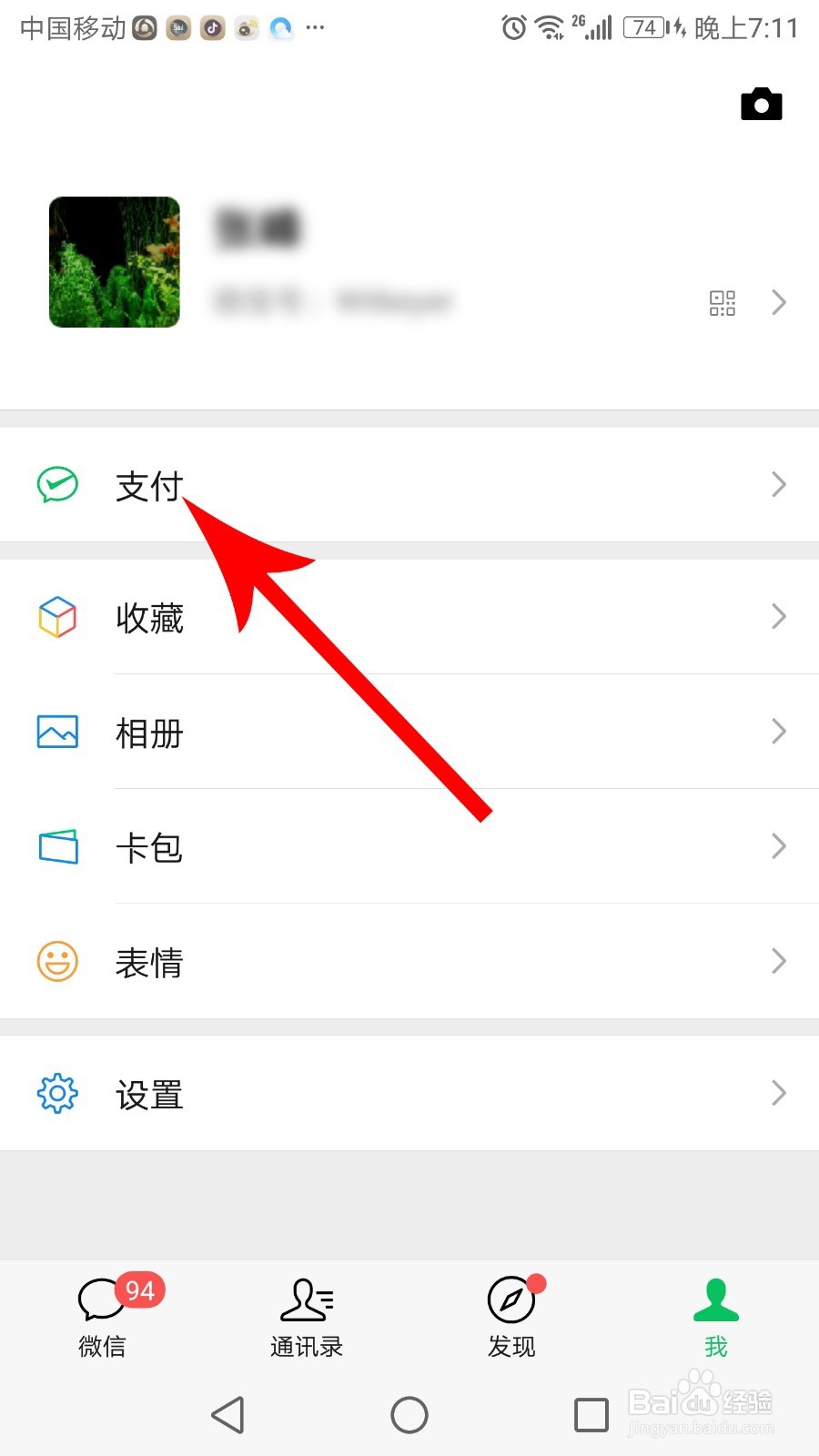
Task: Select the Favorites (收藏) box icon
Action: [56, 617]
